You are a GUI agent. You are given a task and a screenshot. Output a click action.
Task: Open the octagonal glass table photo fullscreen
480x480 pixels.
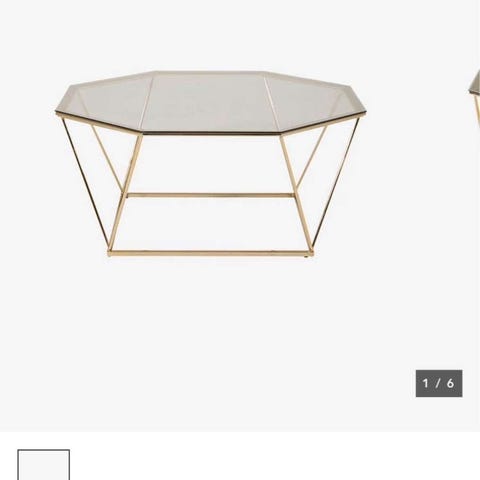tap(211, 164)
